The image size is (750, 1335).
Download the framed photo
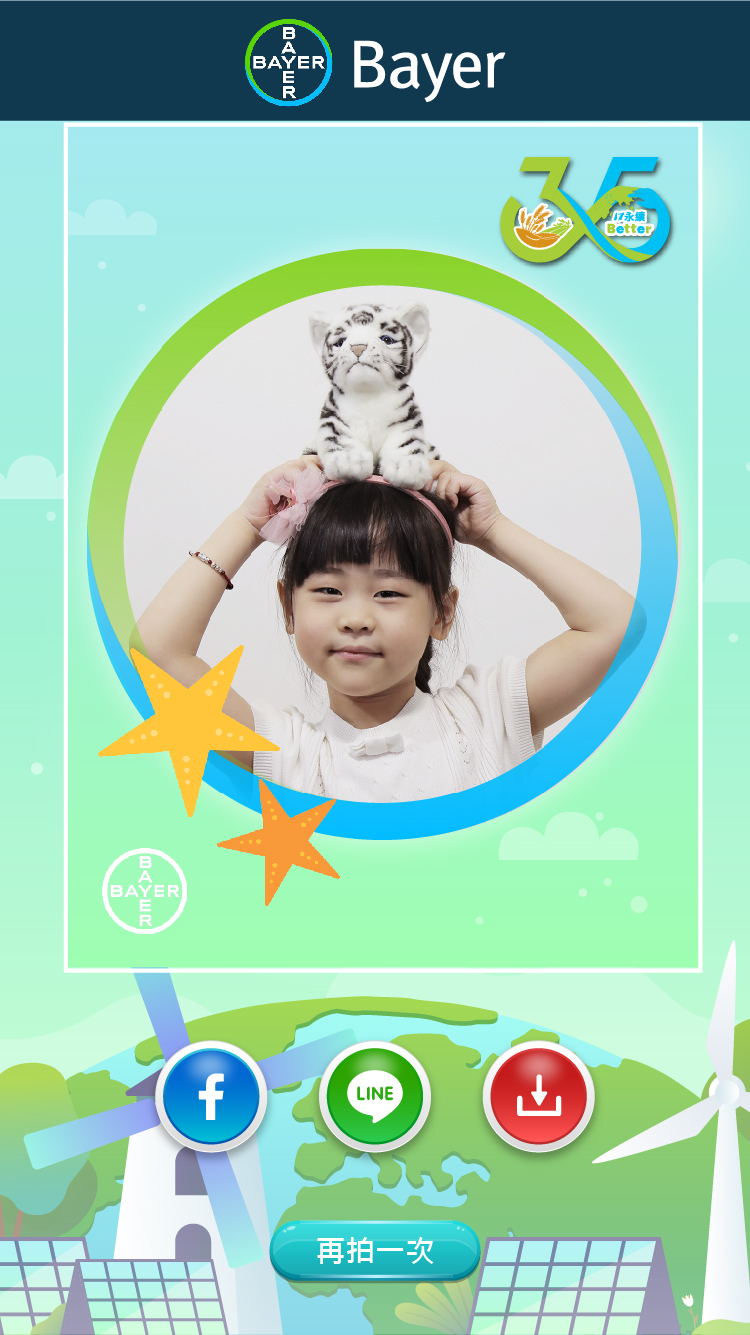point(538,1096)
